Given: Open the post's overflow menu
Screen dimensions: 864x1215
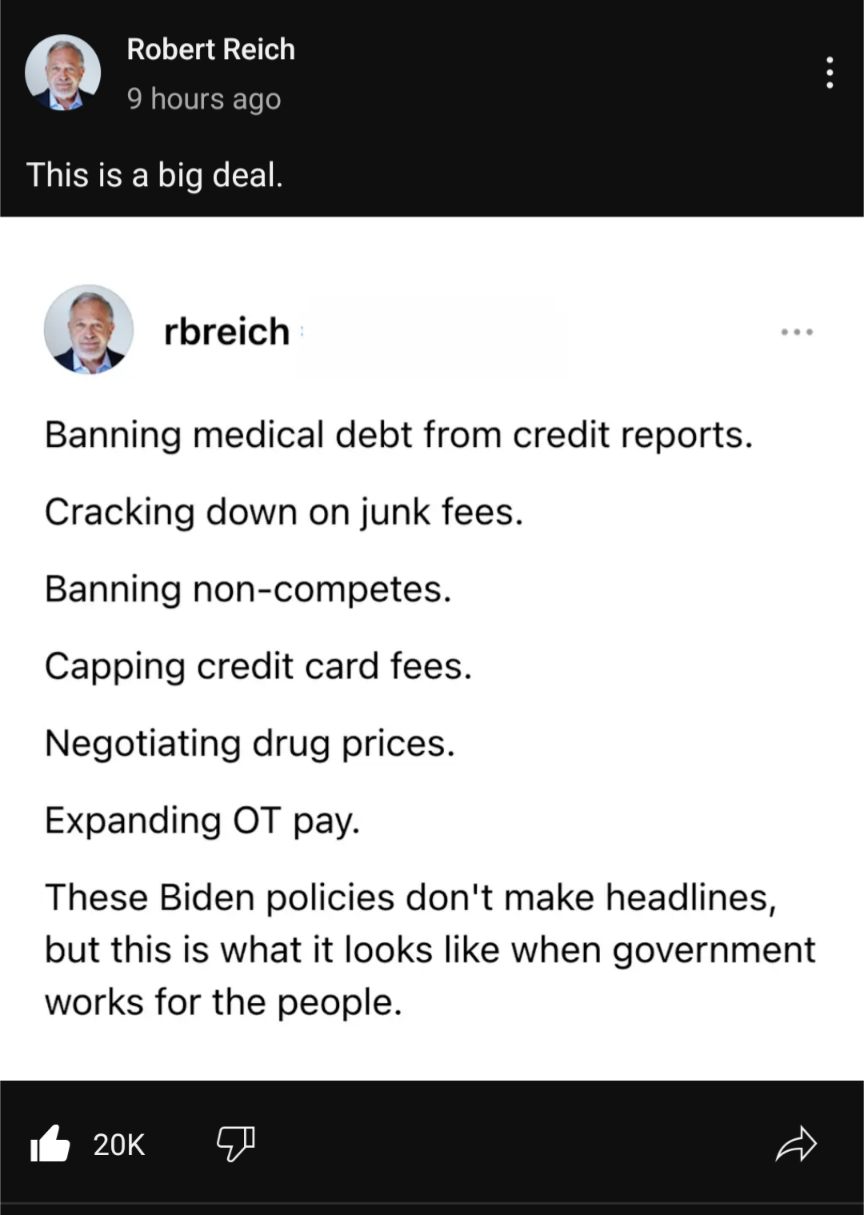Looking at the screenshot, I should [x=829, y=74].
